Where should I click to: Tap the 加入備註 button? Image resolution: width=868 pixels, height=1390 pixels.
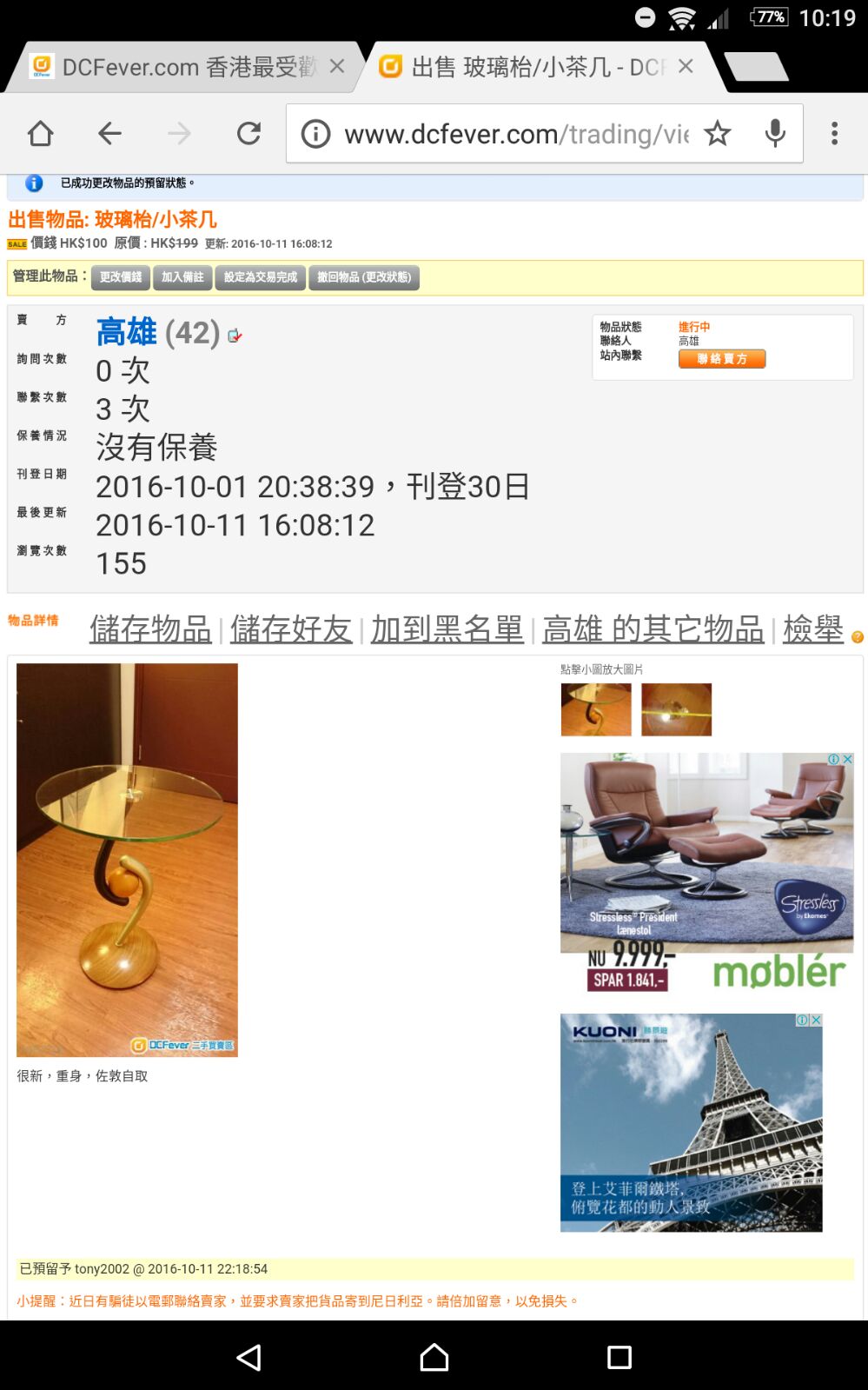click(182, 277)
